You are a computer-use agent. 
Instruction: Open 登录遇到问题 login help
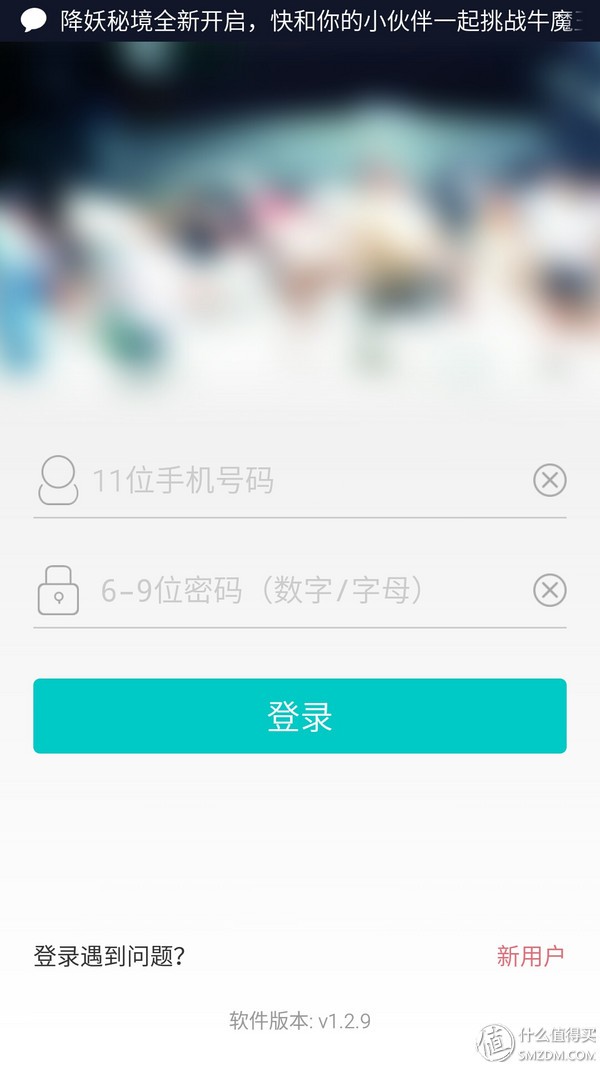click(110, 956)
